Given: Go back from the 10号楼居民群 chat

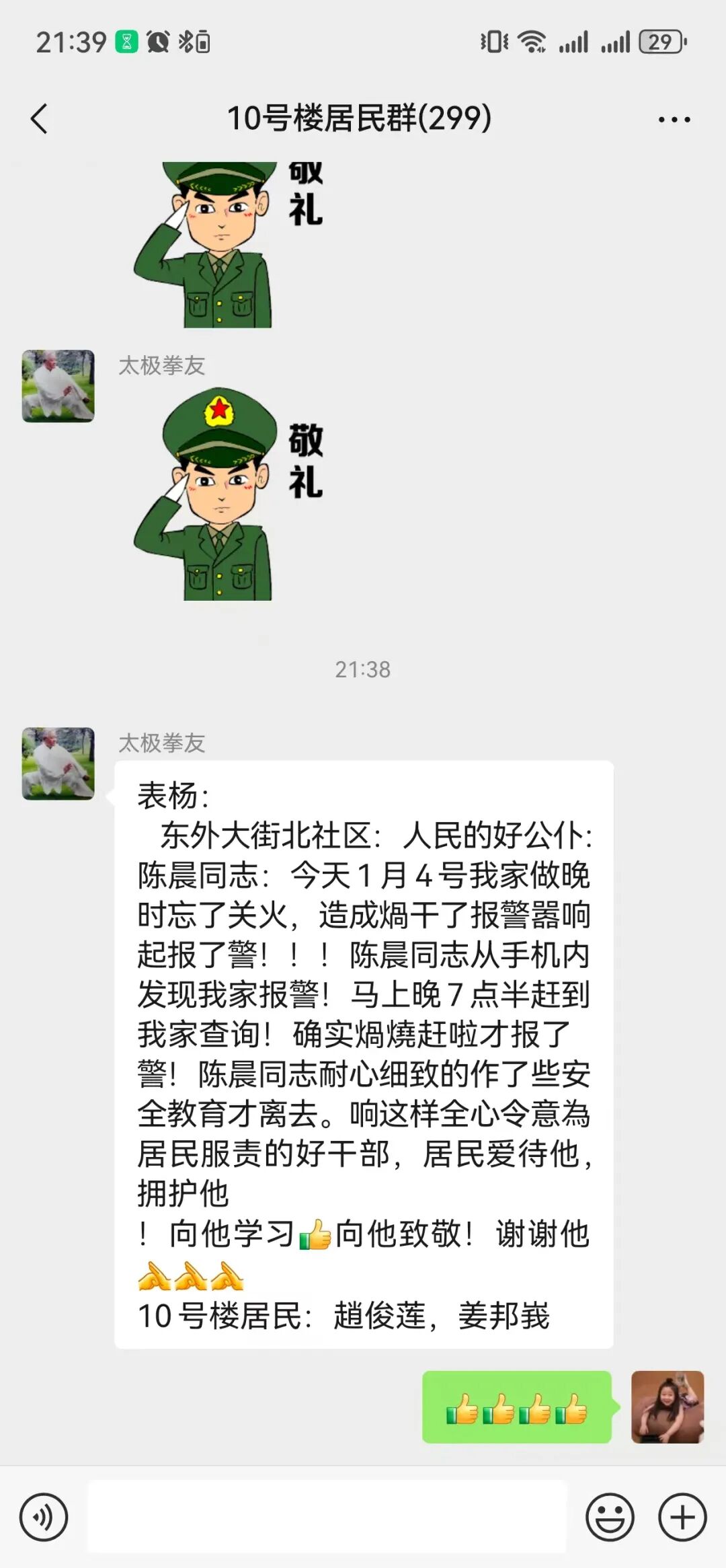Looking at the screenshot, I should point(40,119).
